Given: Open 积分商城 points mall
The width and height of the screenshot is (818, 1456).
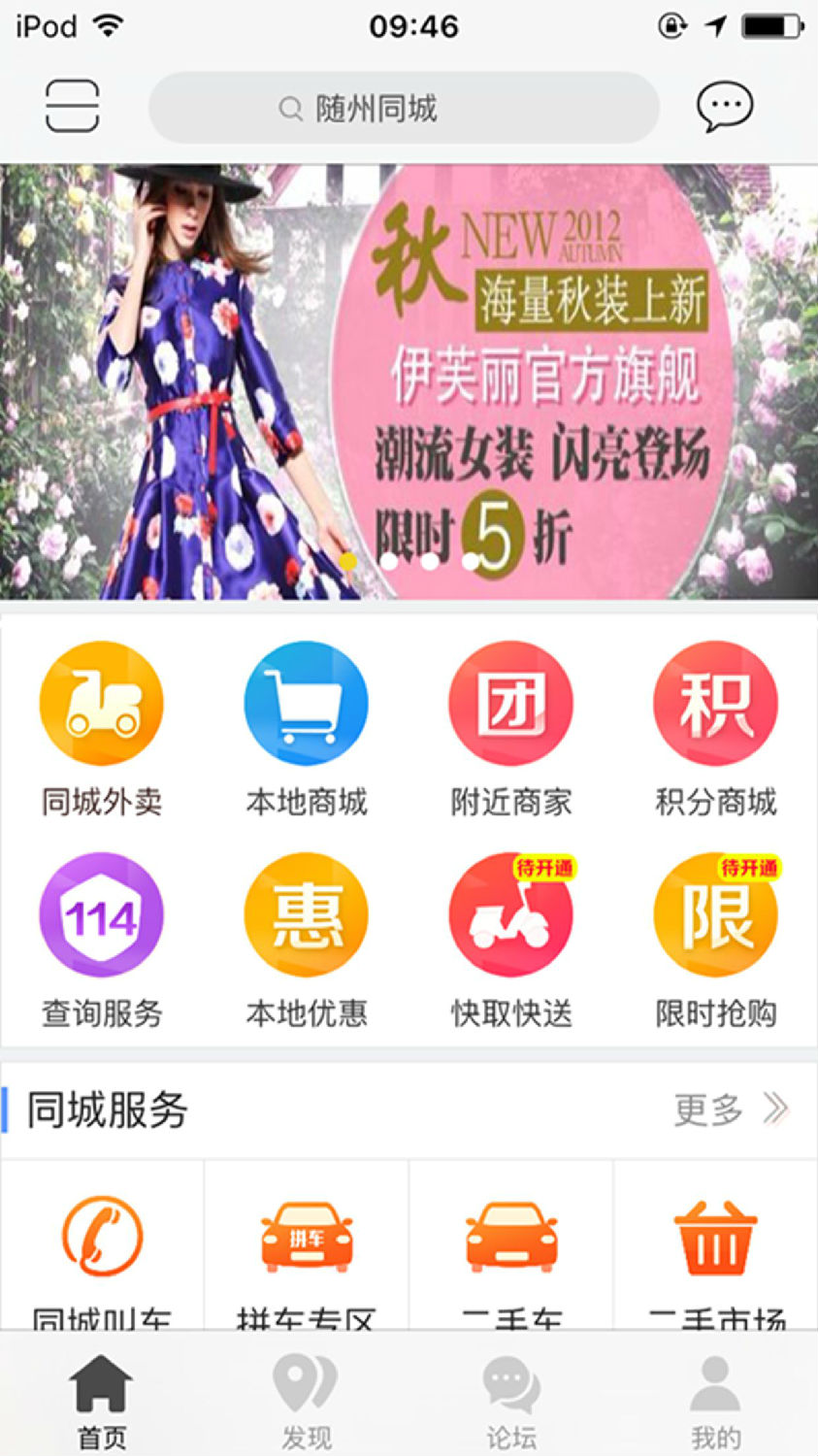Looking at the screenshot, I should tap(716, 728).
